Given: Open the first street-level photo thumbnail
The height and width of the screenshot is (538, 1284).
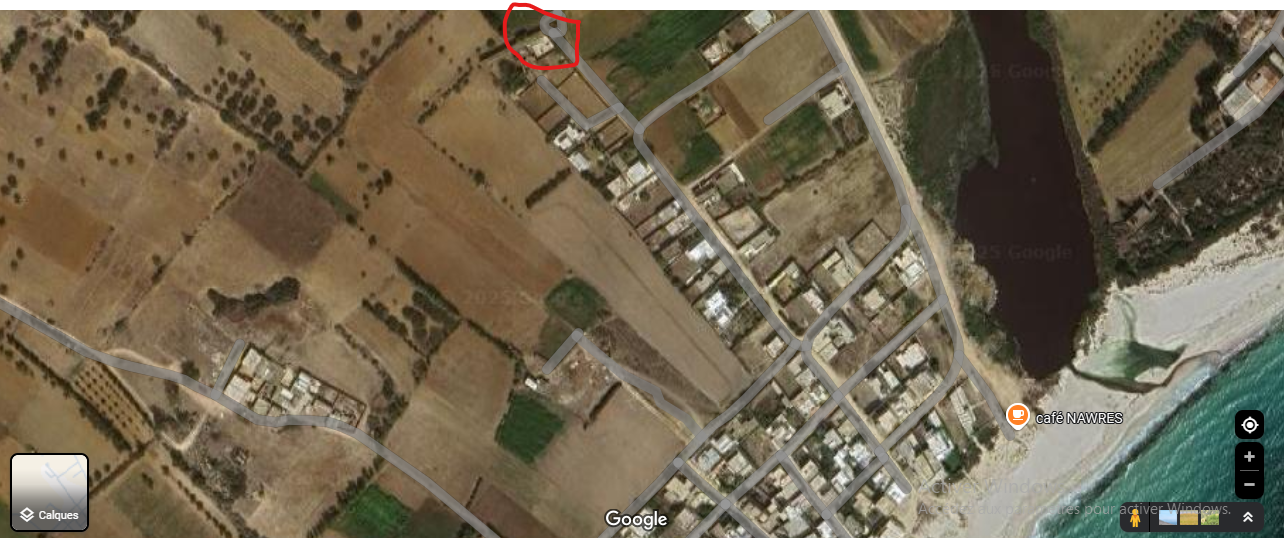Looking at the screenshot, I should pyautogui.click(x=1167, y=518).
